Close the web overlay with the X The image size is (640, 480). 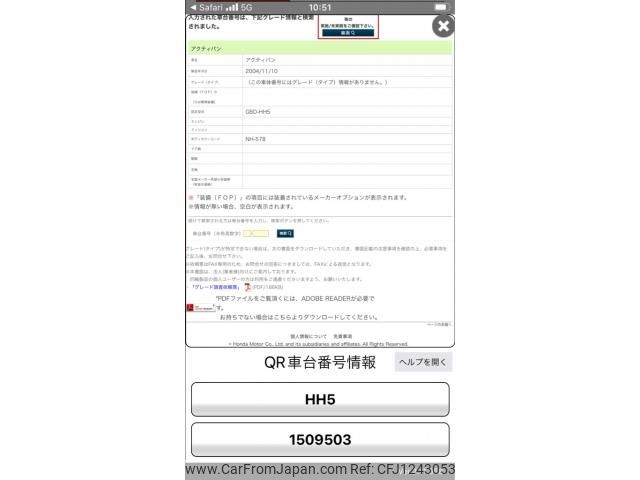tap(443, 27)
